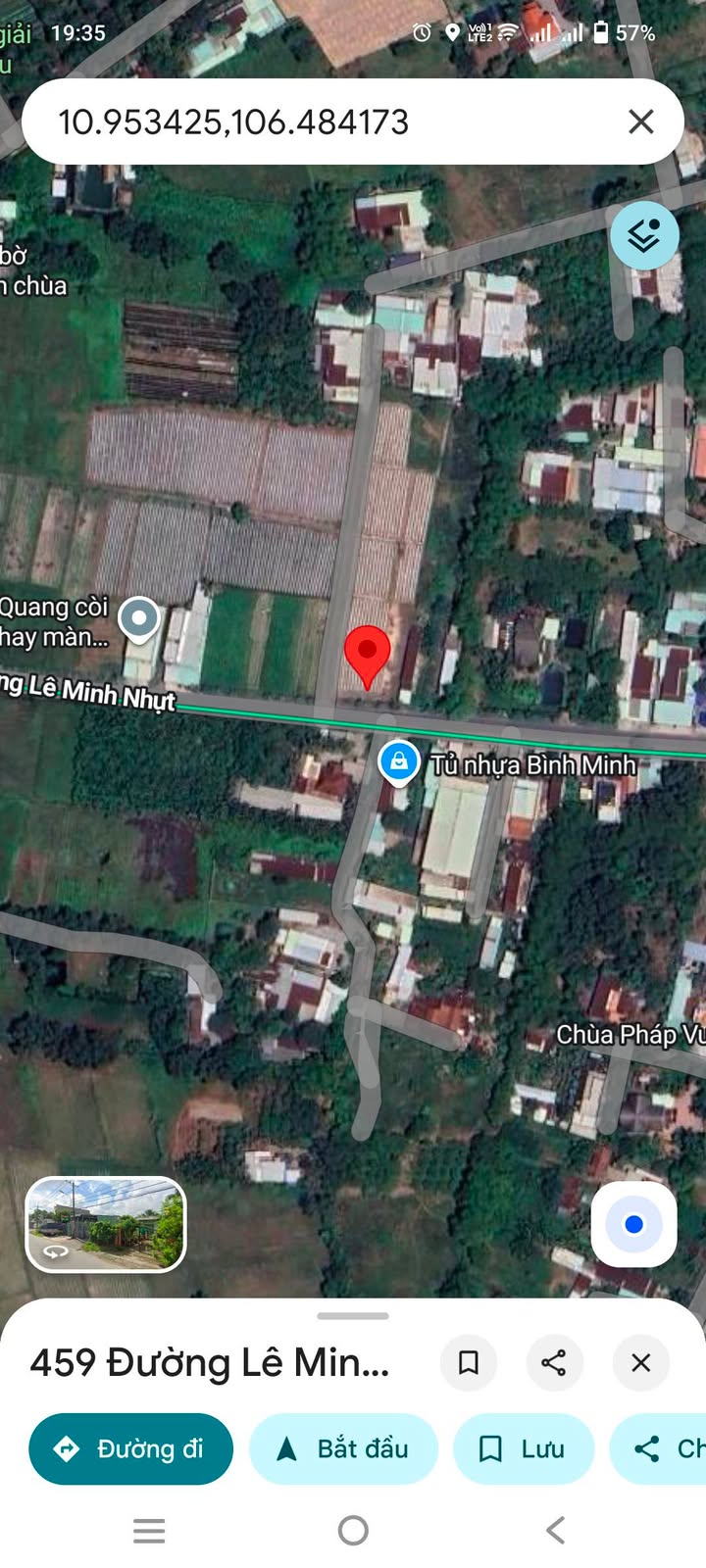This screenshot has width=706, height=1568.
Task: Save the place using Lưu chip
Action: click(x=523, y=1448)
